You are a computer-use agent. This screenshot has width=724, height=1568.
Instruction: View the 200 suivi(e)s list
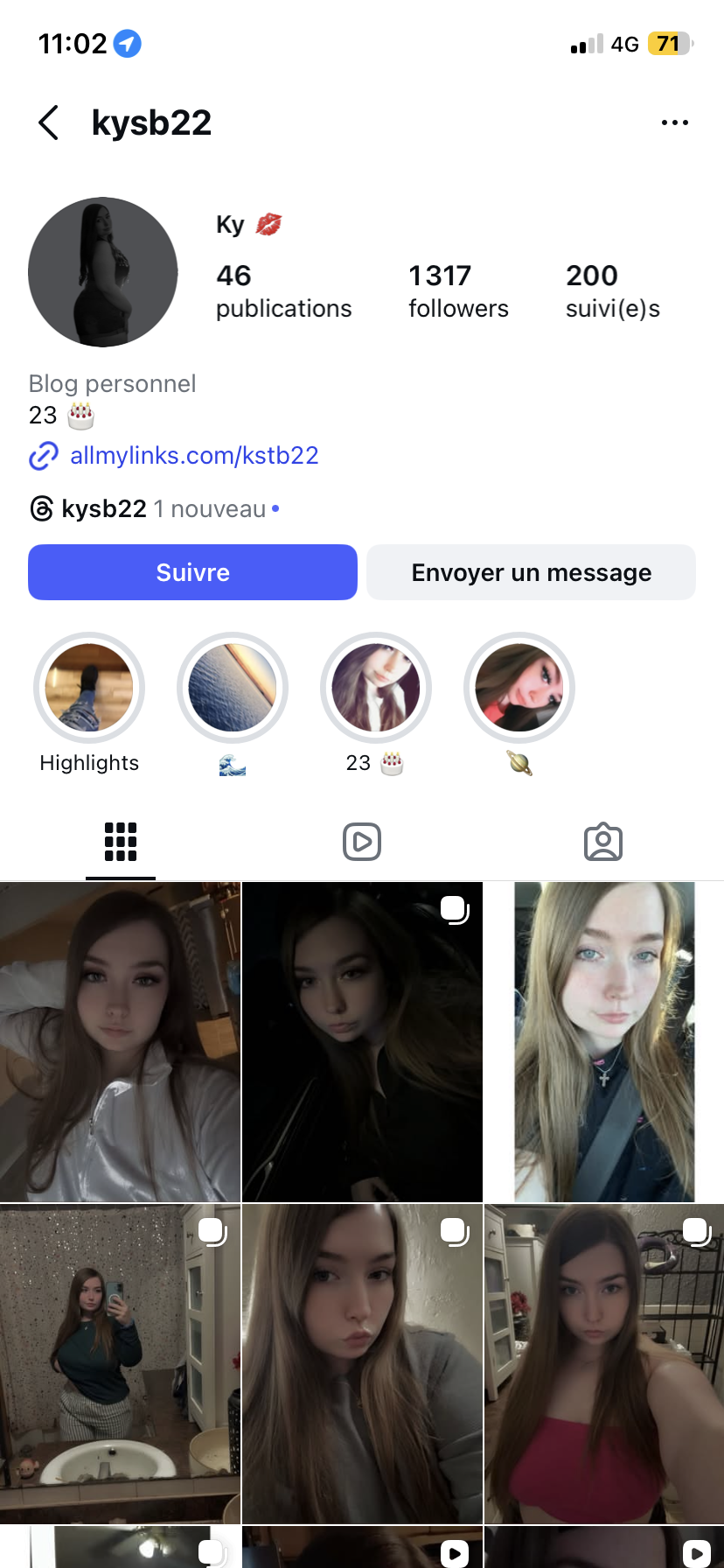pyautogui.click(x=612, y=291)
